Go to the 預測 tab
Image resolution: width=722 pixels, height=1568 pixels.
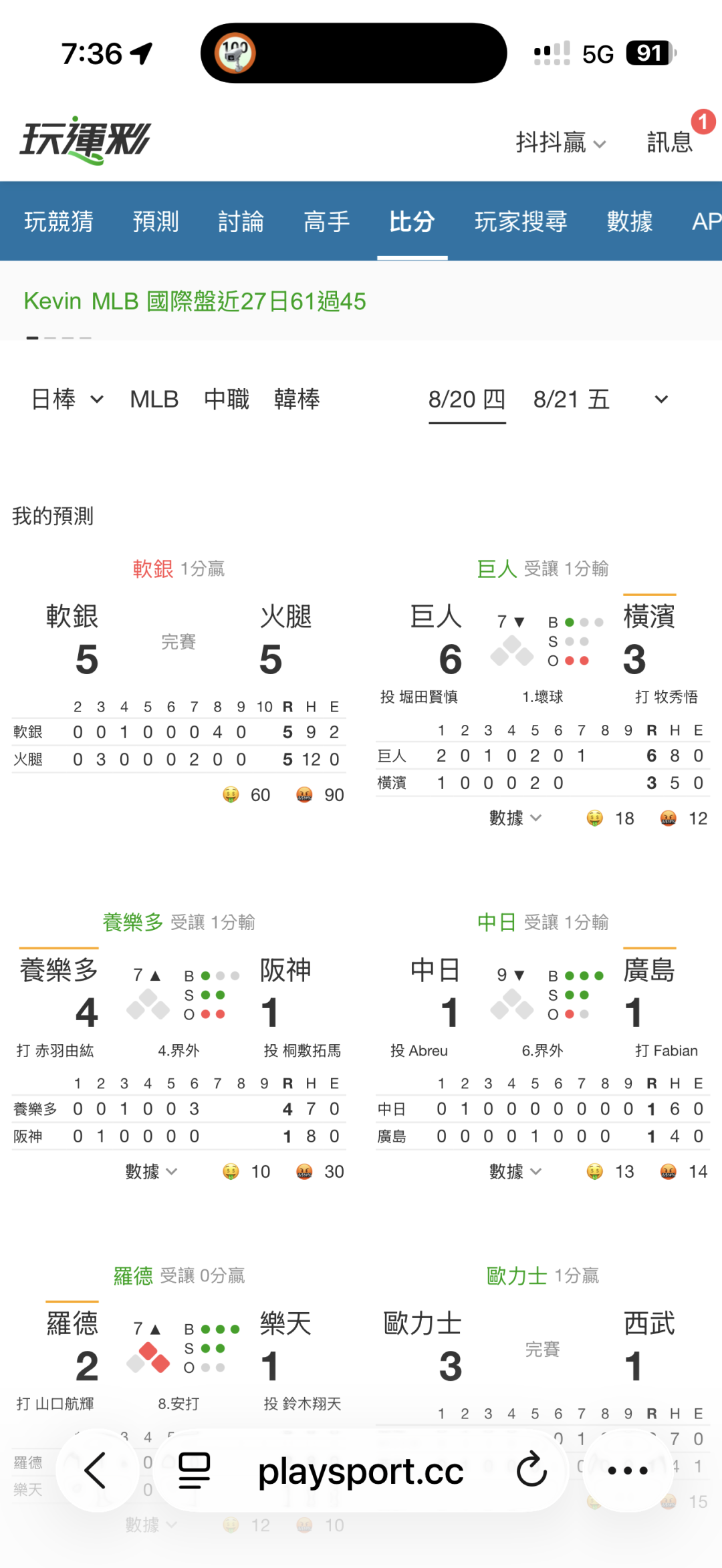pyautogui.click(x=156, y=221)
